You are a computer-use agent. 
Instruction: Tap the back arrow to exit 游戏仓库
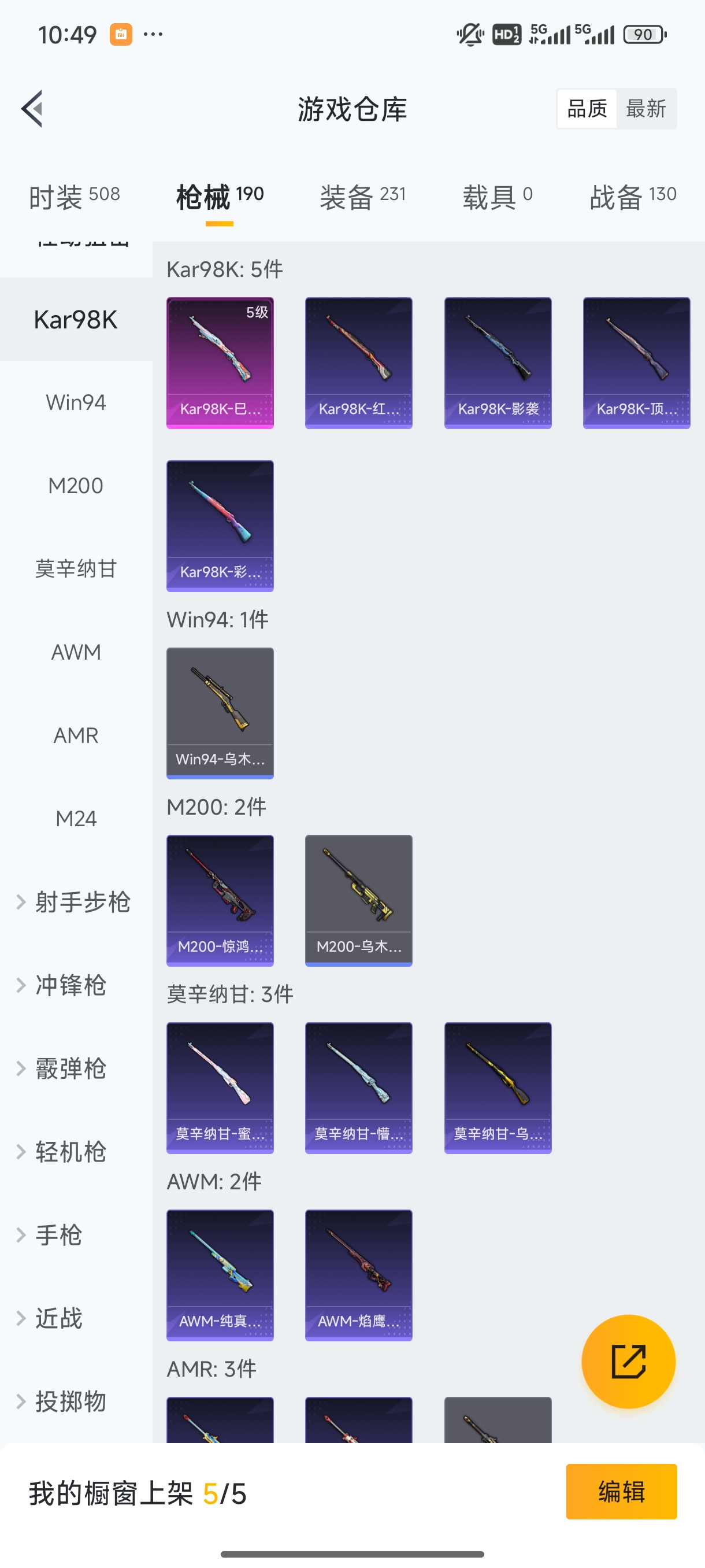[32, 108]
